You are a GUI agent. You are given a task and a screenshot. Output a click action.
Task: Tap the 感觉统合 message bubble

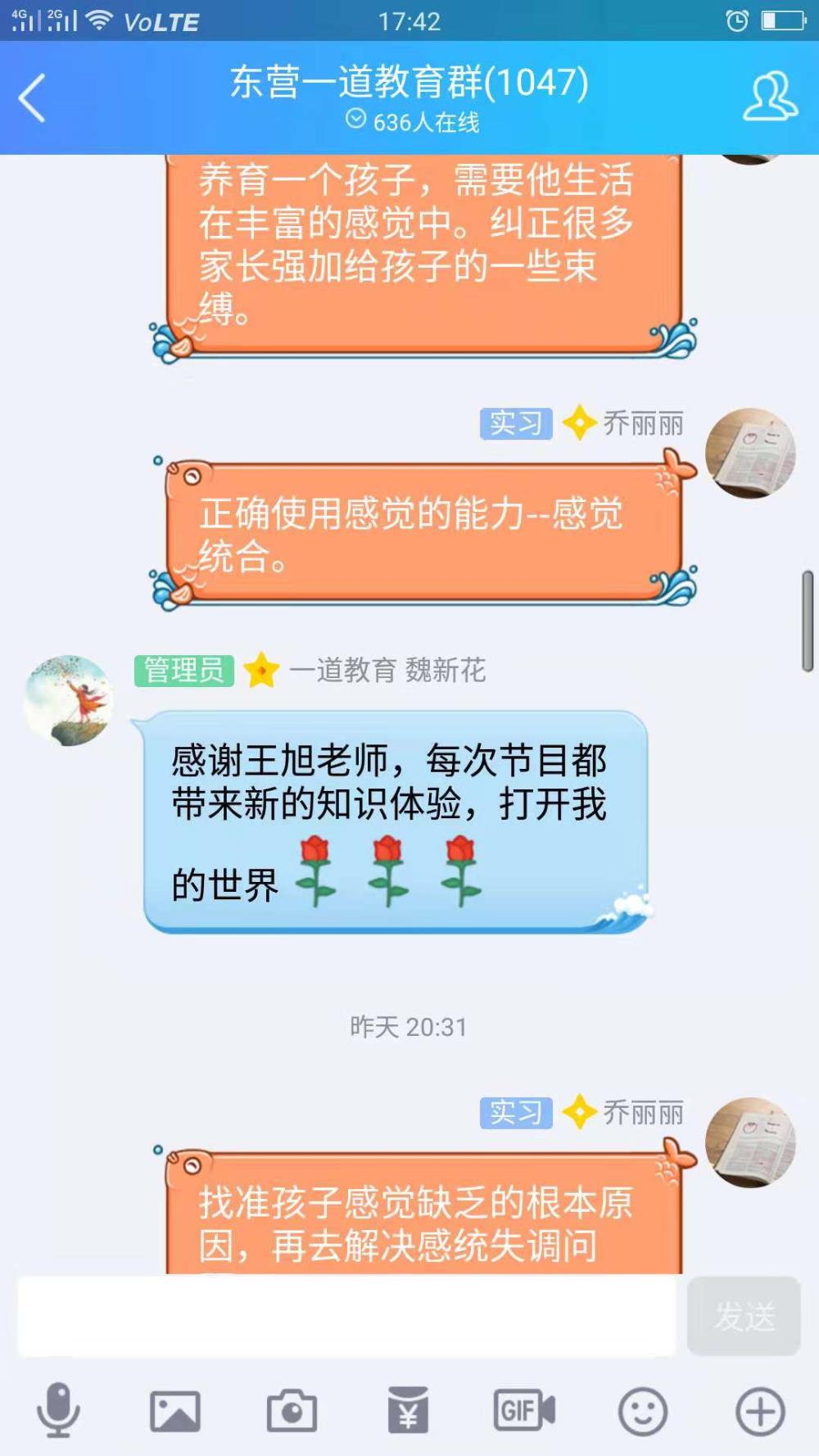tap(424, 534)
